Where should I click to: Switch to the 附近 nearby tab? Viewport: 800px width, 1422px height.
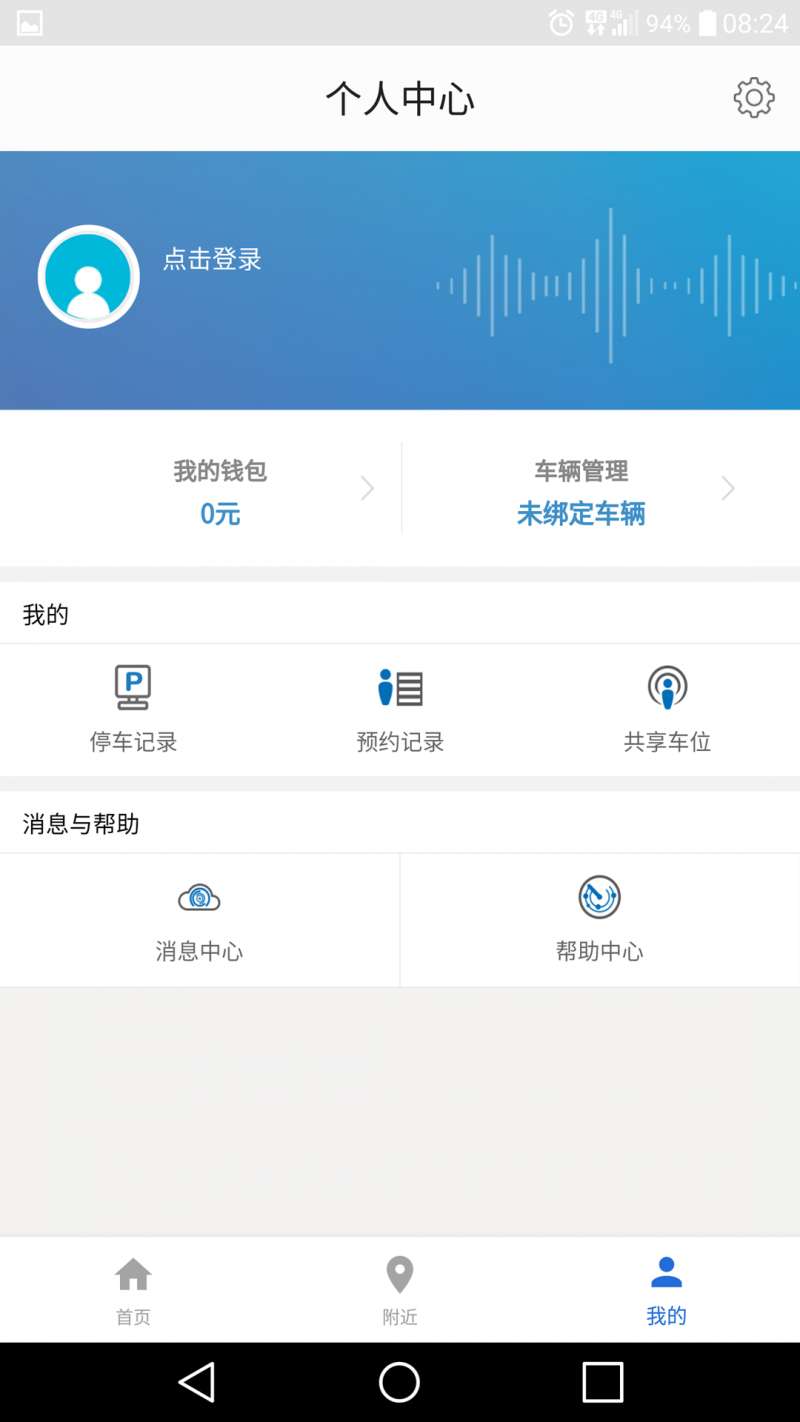[x=400, y=1290]
